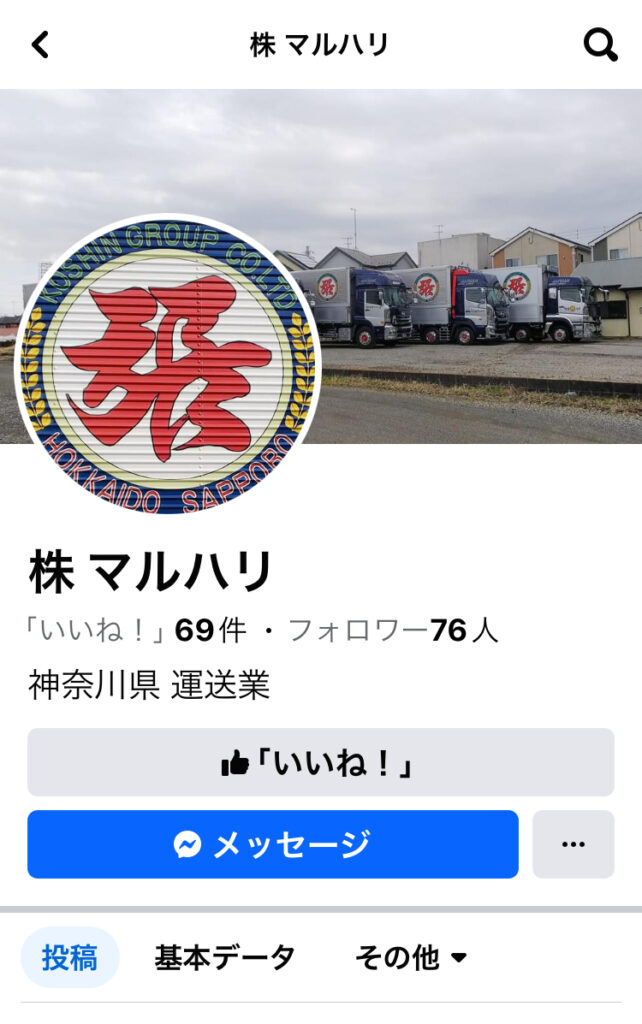Open the three-dot more options button
Viewport: 642px width, 1024px height.
click(573, 845)
